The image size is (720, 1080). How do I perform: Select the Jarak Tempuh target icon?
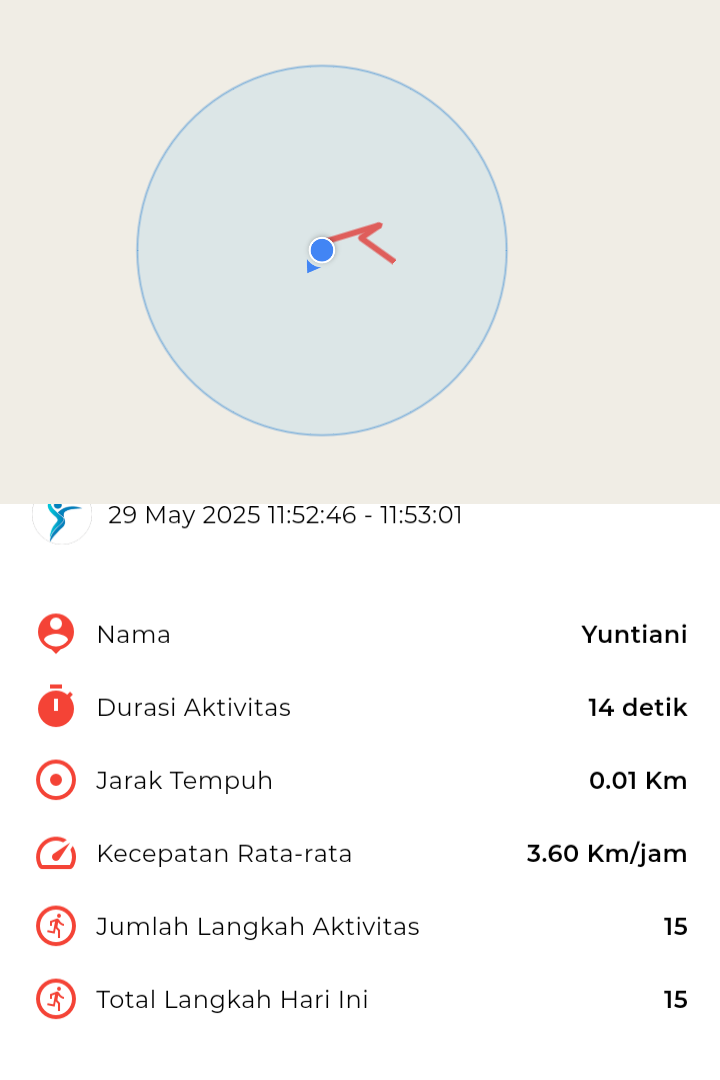(x=56, y=780)
